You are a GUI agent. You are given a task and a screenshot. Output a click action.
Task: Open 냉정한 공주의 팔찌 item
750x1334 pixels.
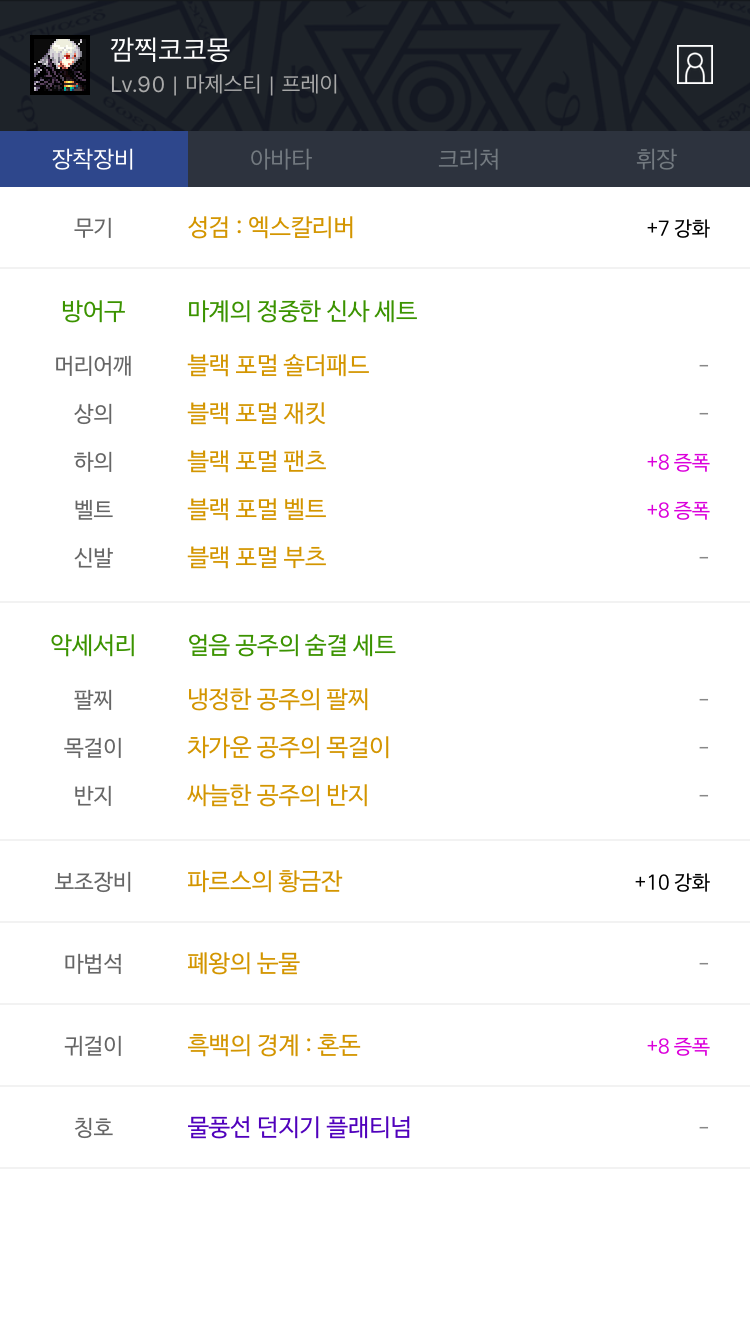point(278,699)
